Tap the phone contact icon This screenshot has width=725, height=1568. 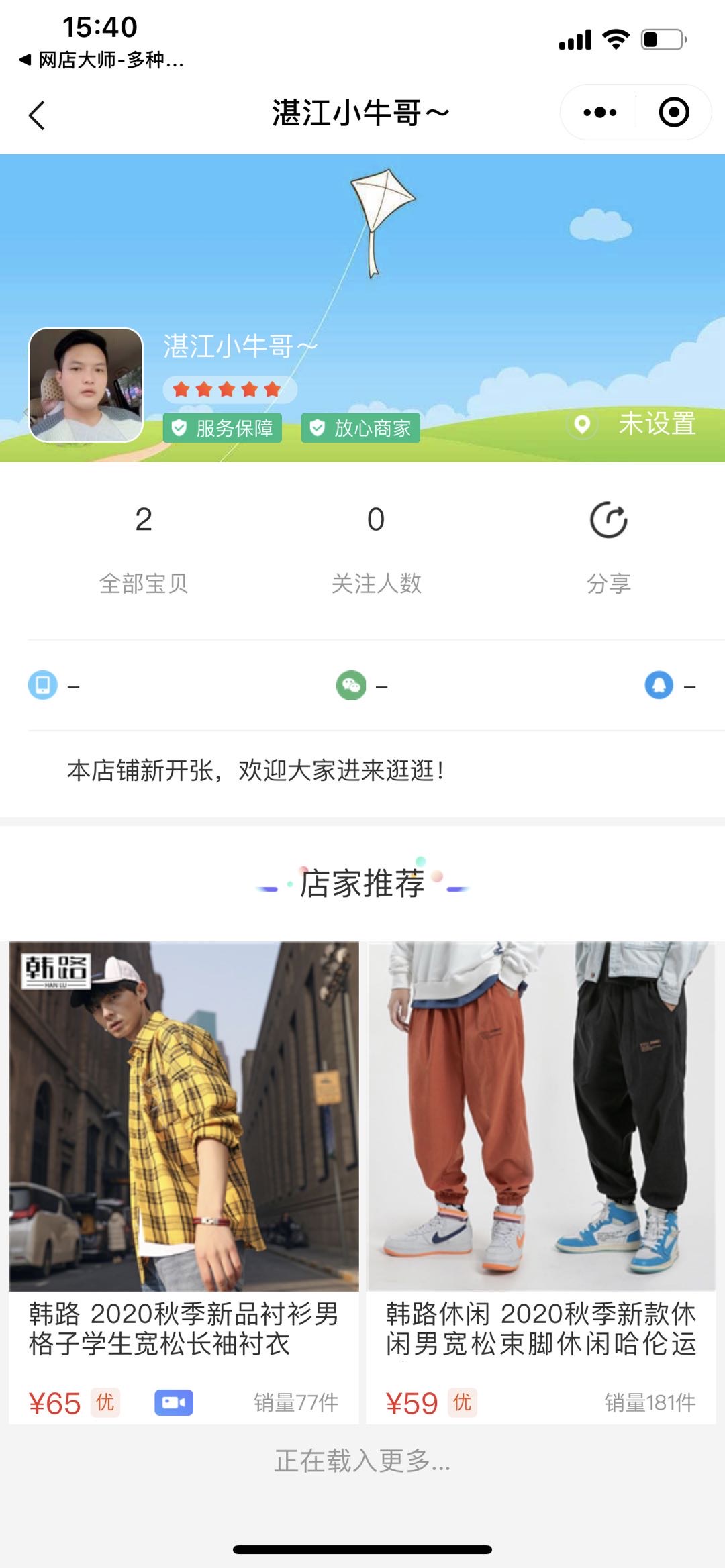pyautogui.click(x=43, y=685)
